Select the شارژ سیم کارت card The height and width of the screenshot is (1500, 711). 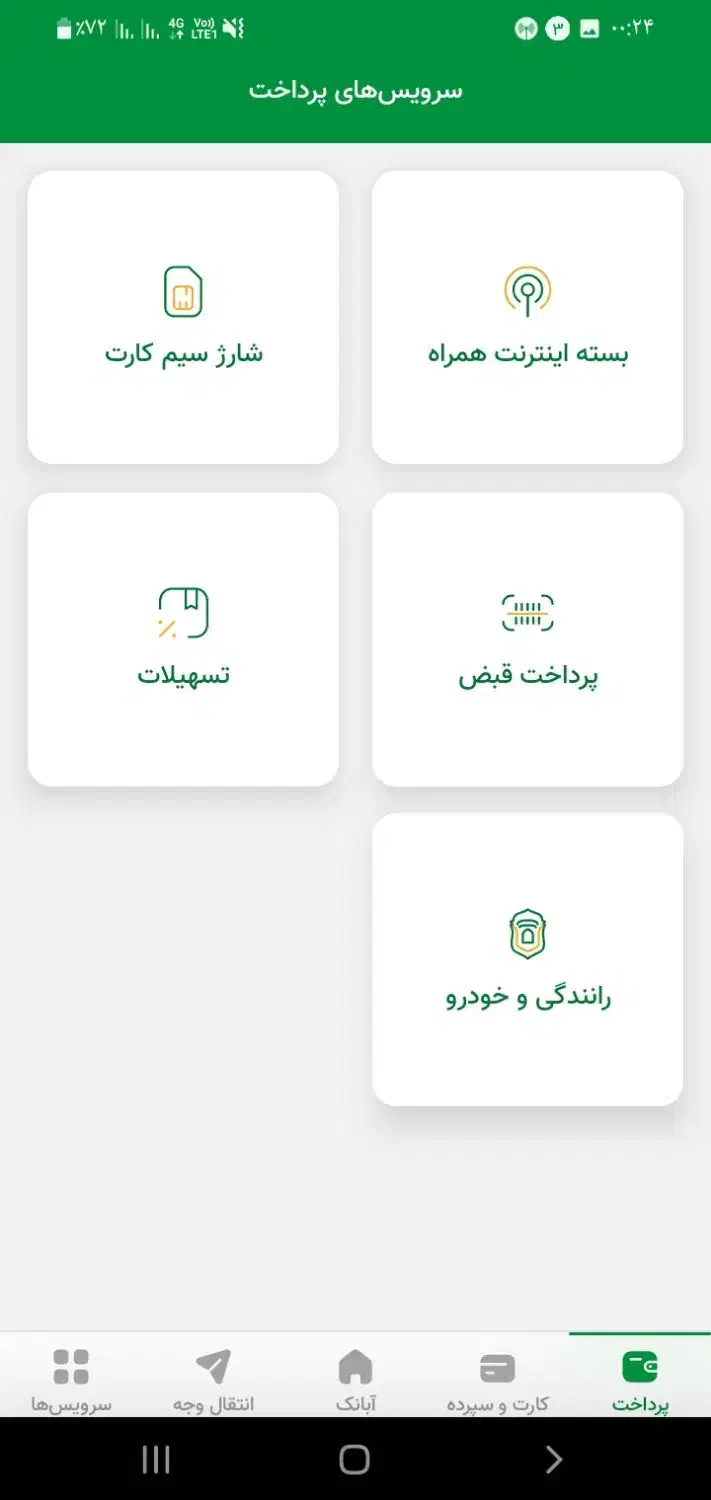(x=183, y=317)
